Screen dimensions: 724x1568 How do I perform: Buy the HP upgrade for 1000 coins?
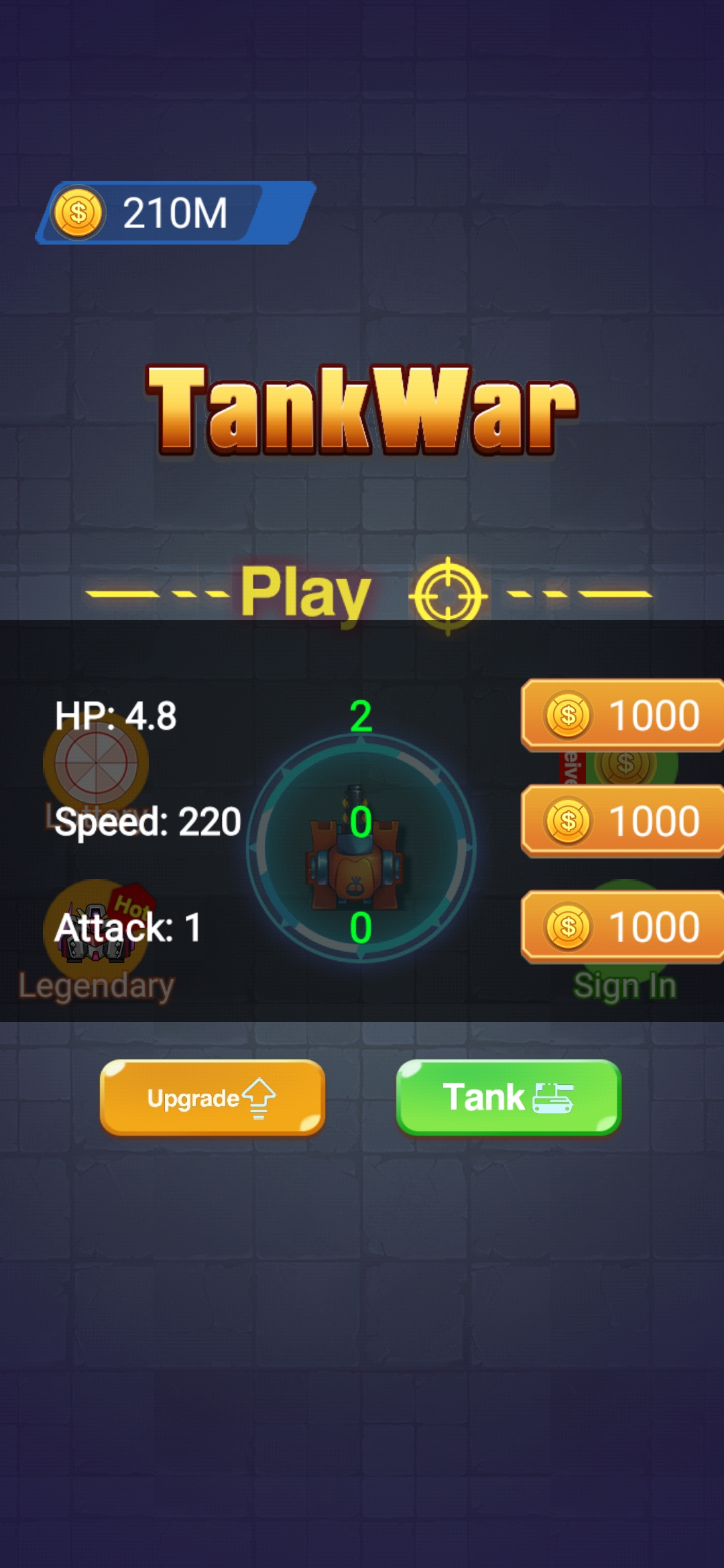click(622, 714)
